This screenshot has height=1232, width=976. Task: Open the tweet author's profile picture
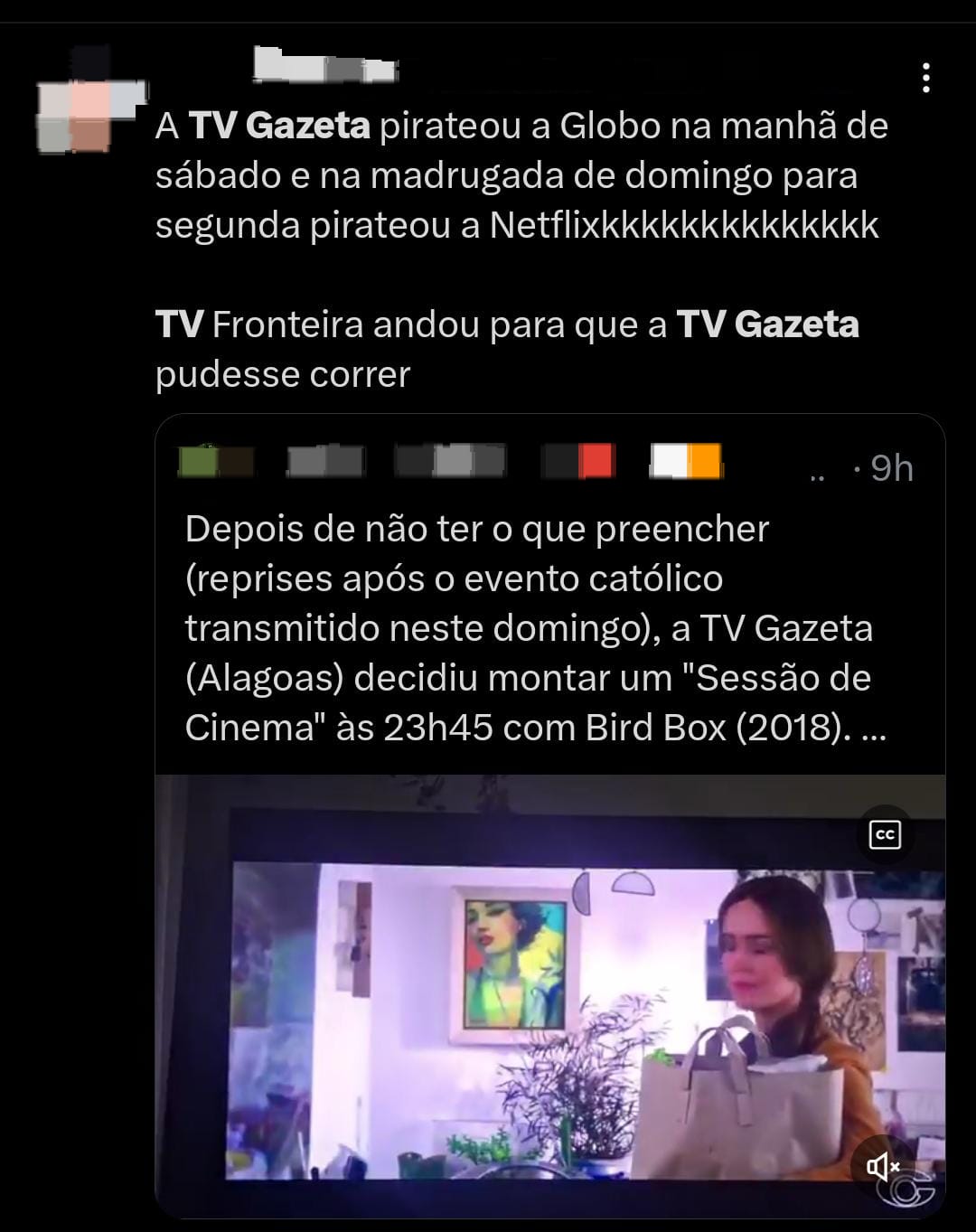tap(90, 101)
